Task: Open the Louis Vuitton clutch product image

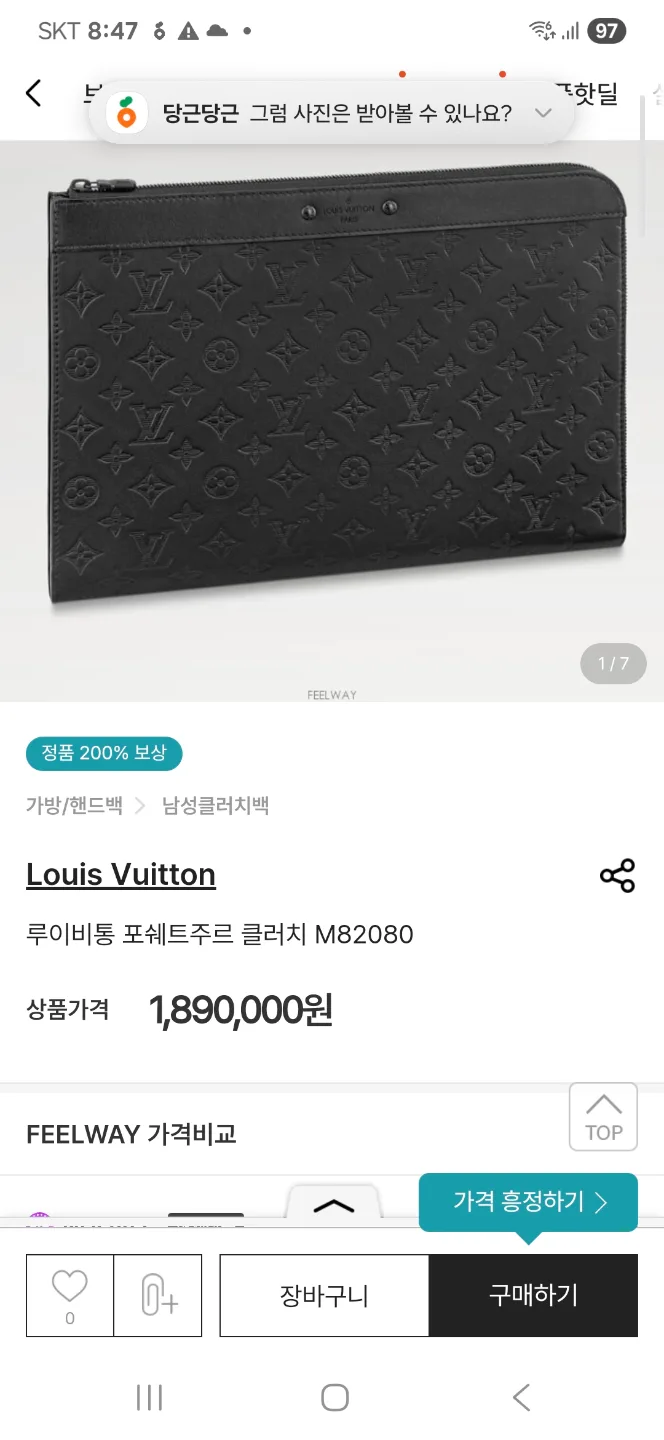Action: [332, 420]
